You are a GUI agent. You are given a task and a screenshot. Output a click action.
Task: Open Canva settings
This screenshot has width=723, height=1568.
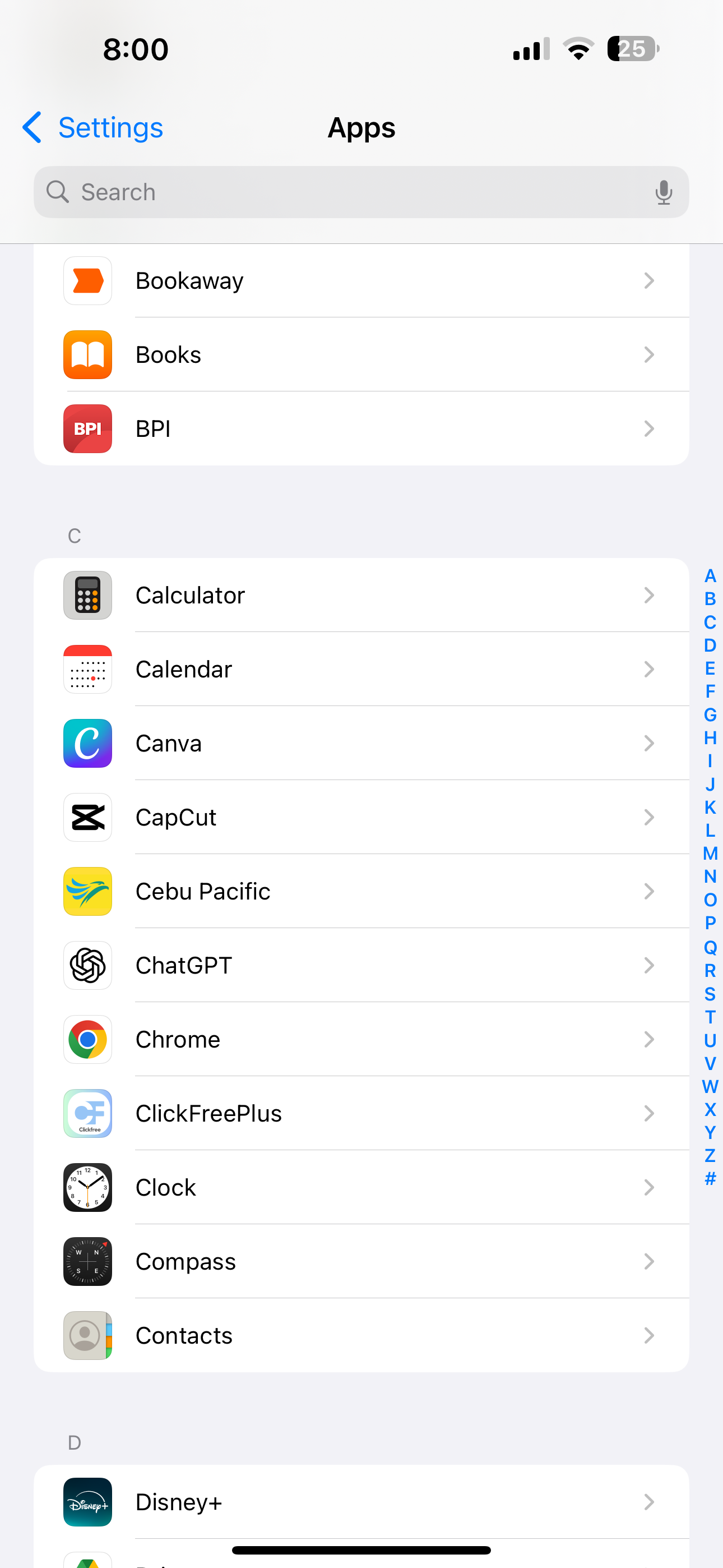tap(361, 743)
